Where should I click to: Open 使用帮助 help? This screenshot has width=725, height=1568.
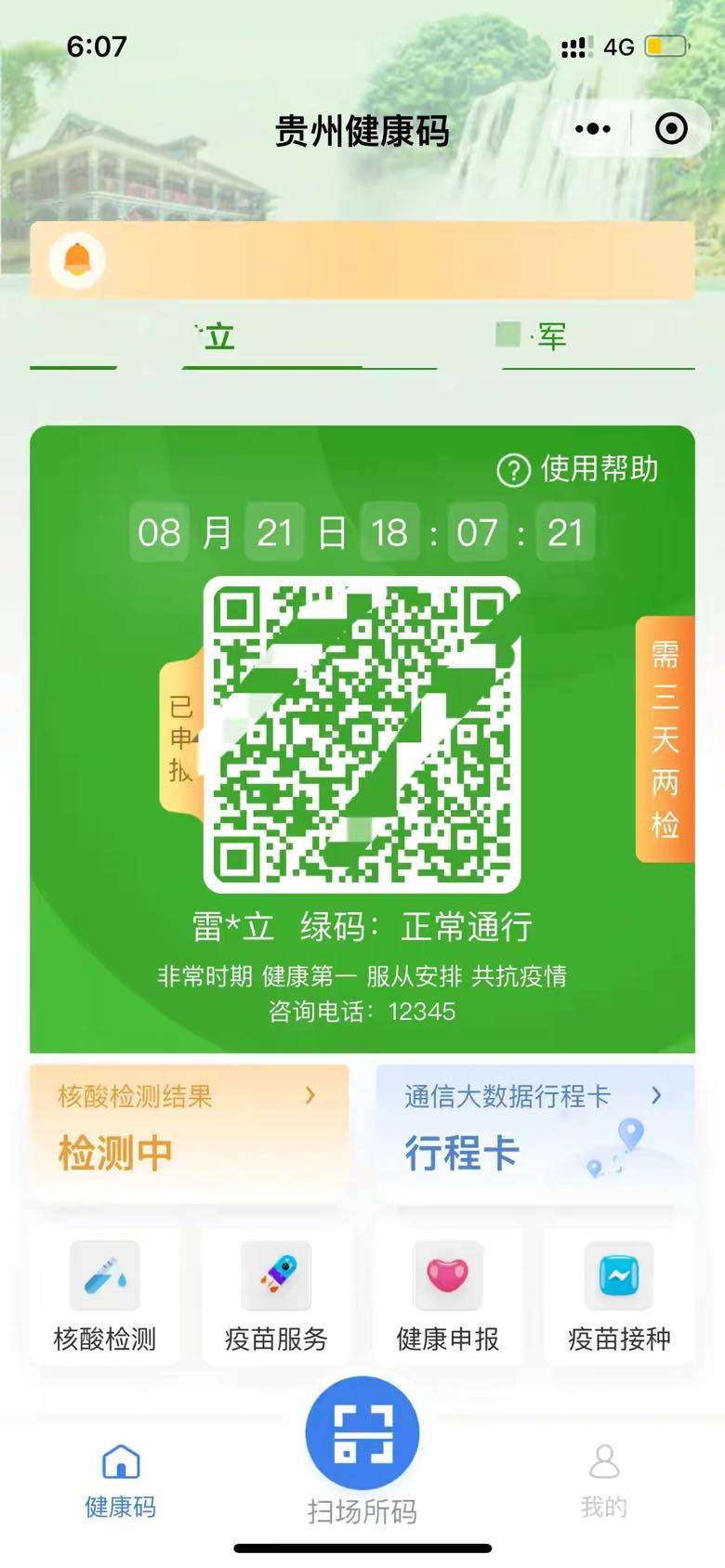point(578,470)
